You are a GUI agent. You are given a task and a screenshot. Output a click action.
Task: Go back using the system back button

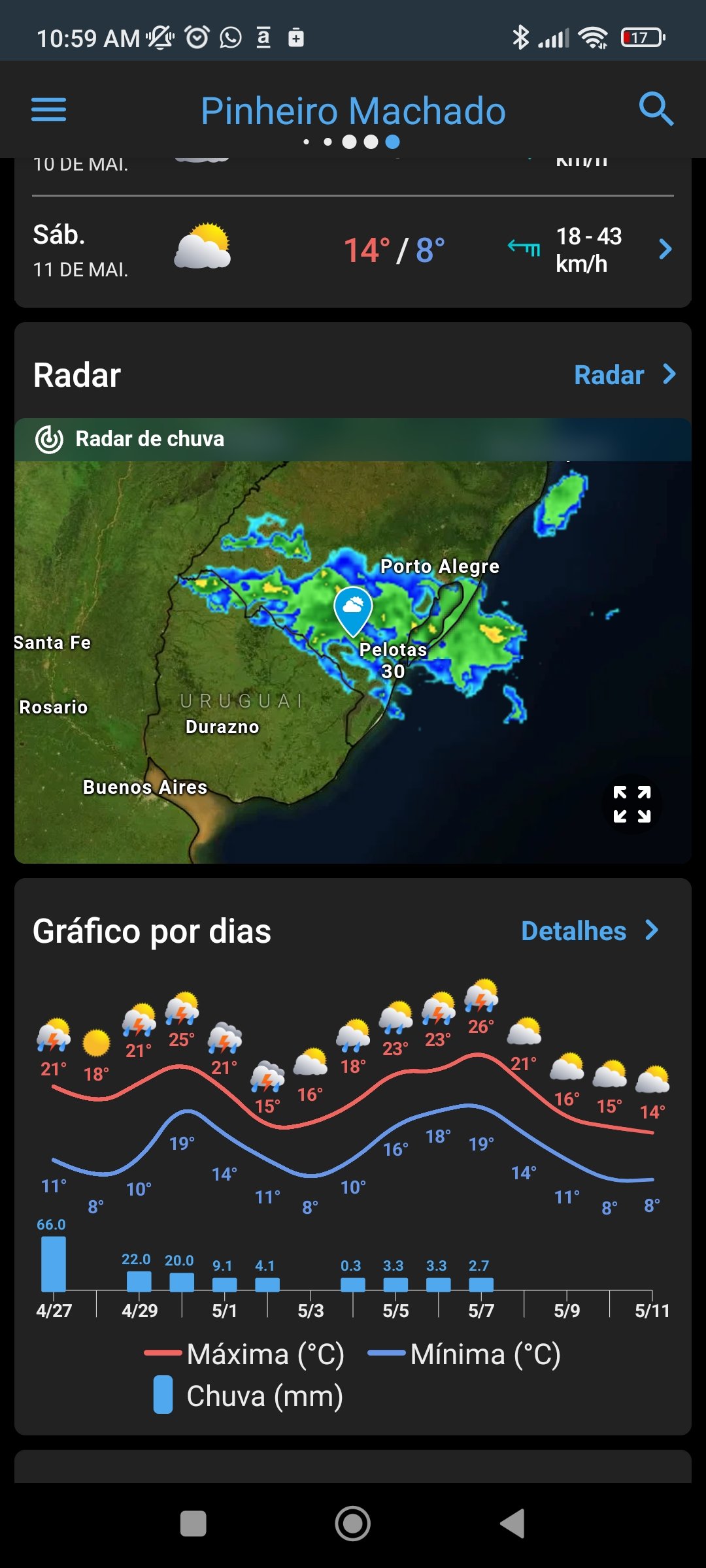[513, 1524]
